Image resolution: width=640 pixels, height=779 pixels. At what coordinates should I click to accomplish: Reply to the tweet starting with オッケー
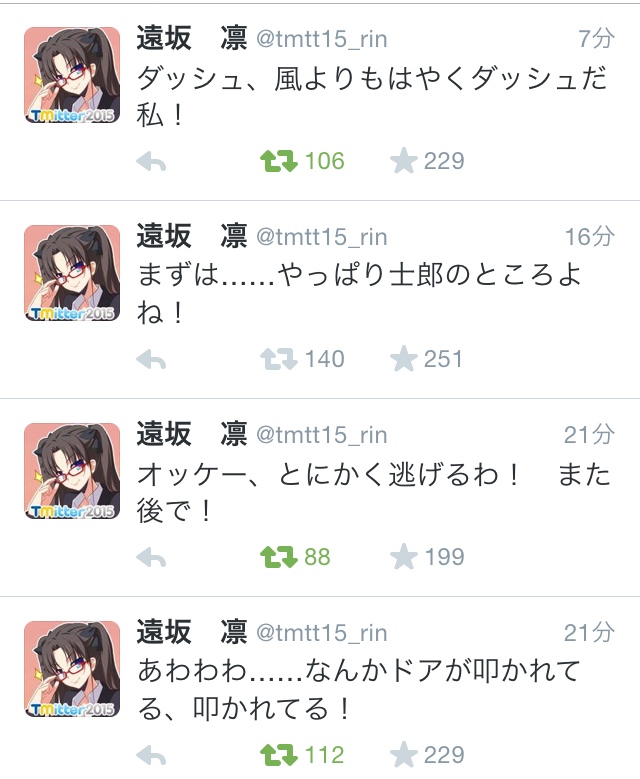pos(151,558)
